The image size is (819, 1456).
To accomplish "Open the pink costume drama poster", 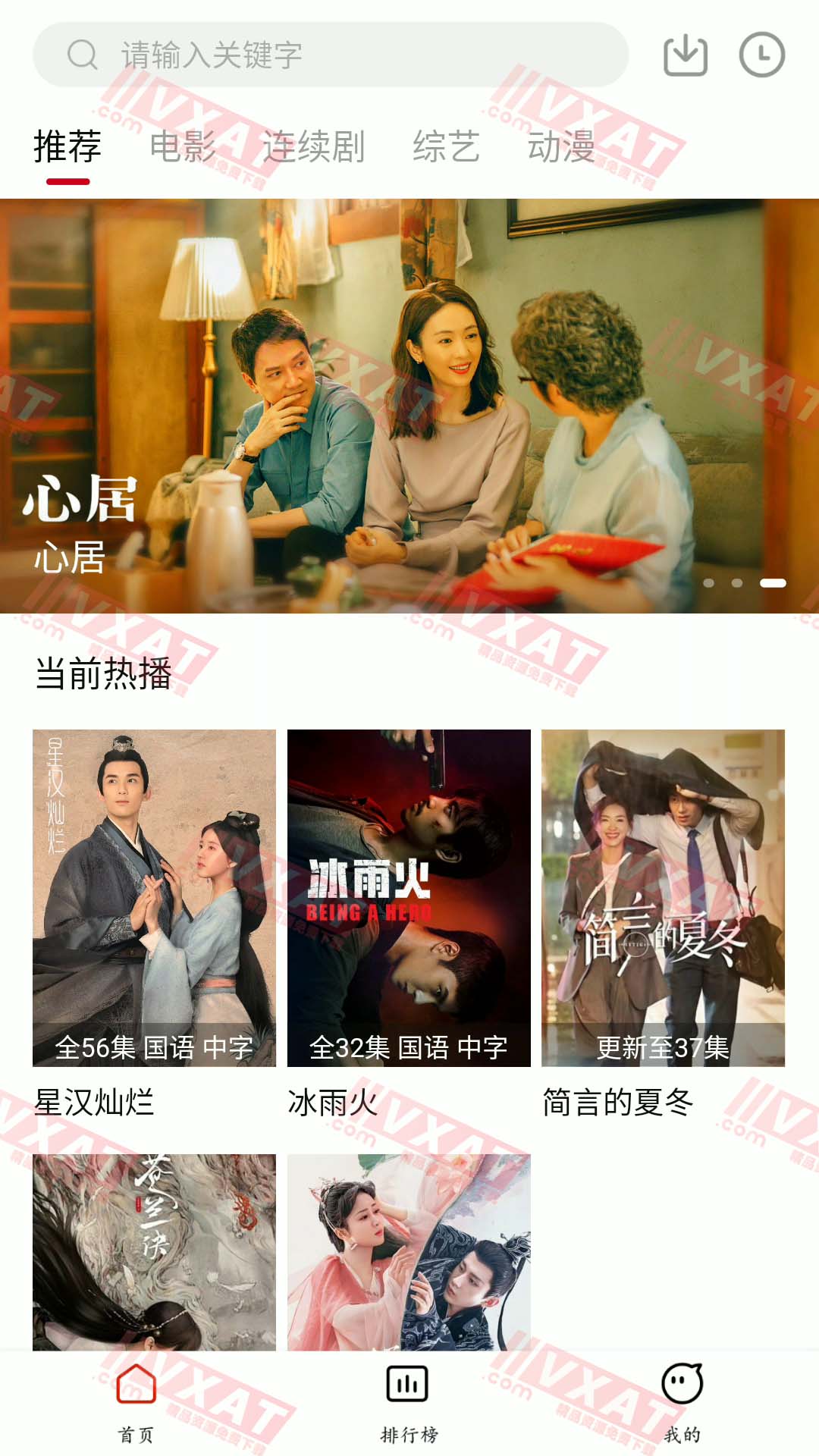I will (409, 1251).
